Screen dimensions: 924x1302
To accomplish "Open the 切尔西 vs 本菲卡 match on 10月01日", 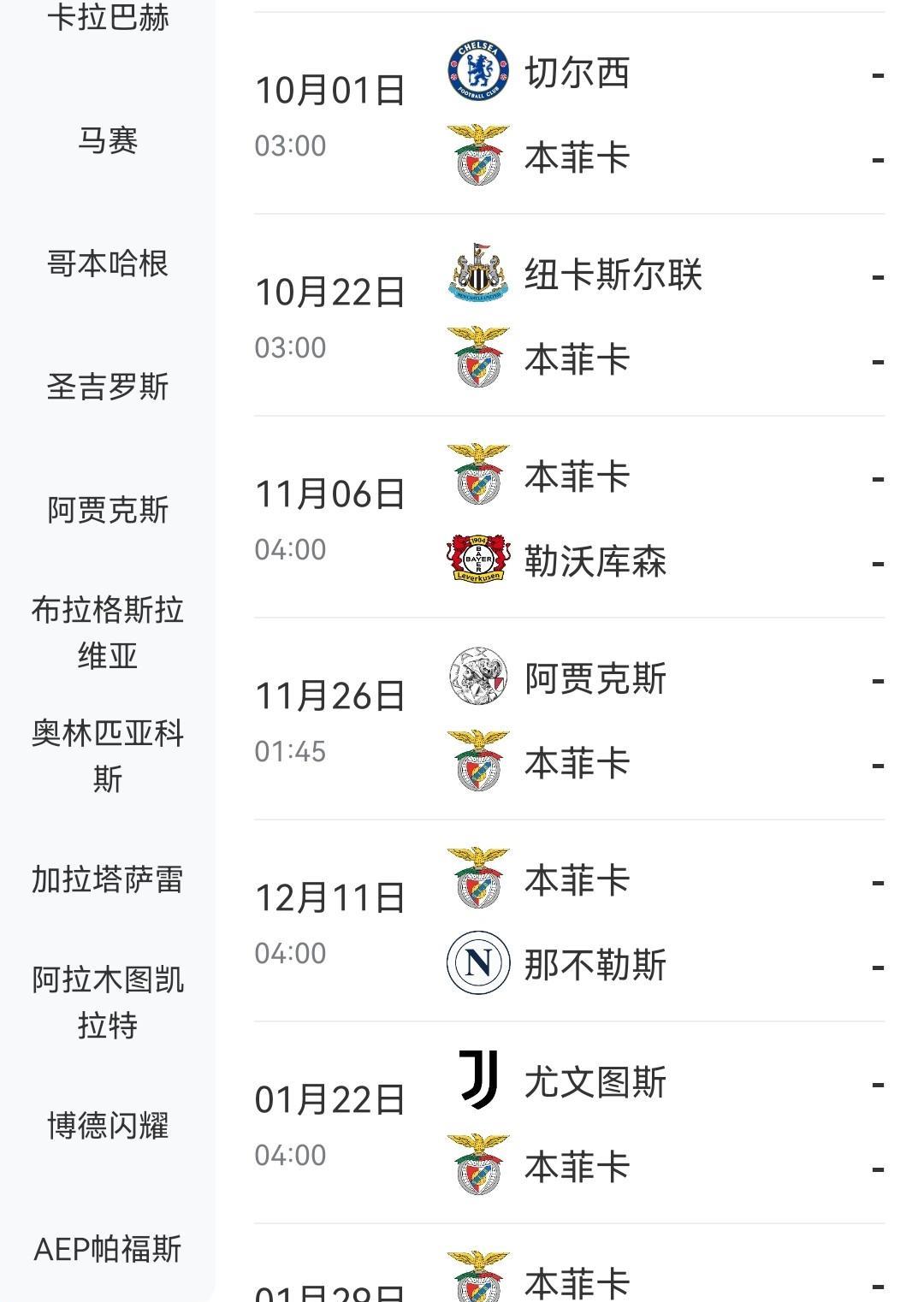I will coord(569,114).
